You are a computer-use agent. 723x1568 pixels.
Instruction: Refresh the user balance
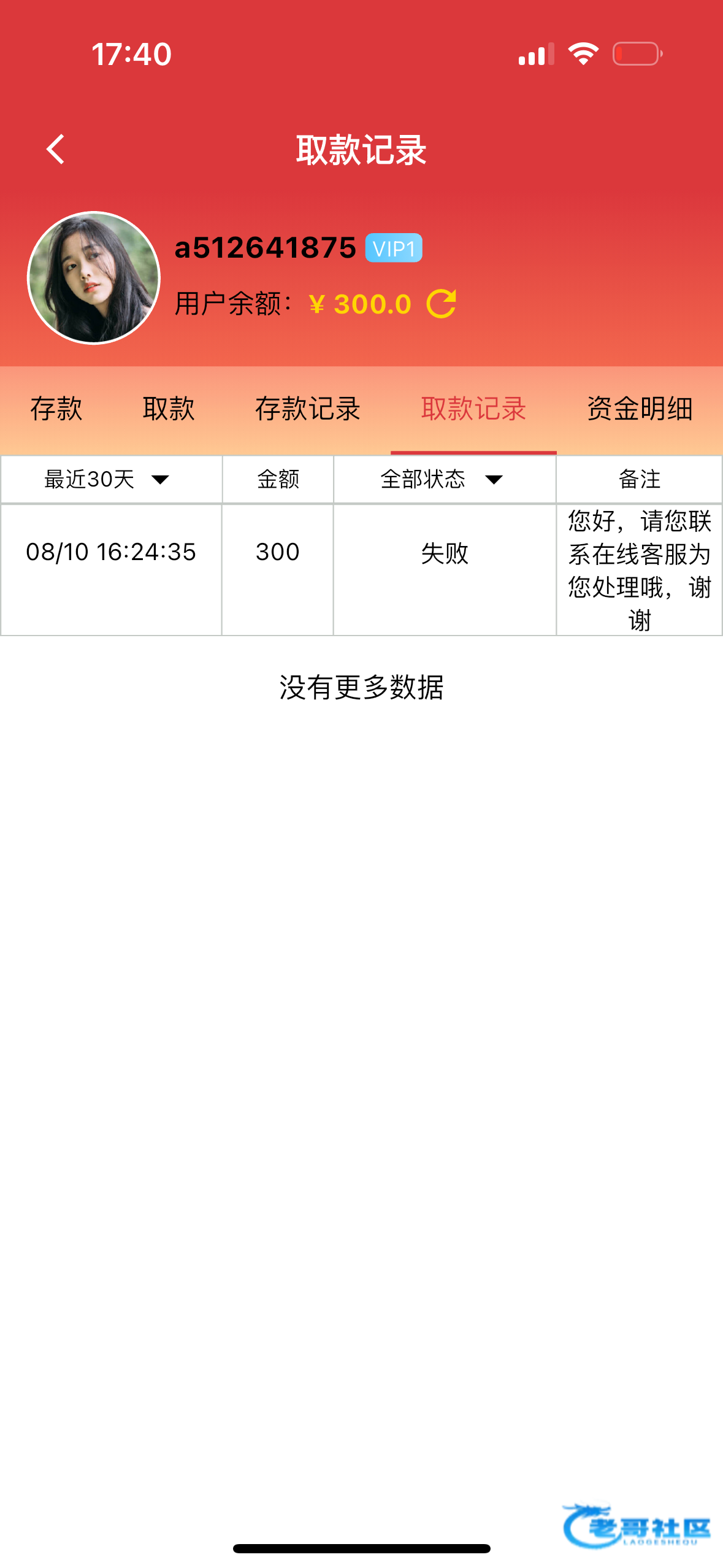442,304
